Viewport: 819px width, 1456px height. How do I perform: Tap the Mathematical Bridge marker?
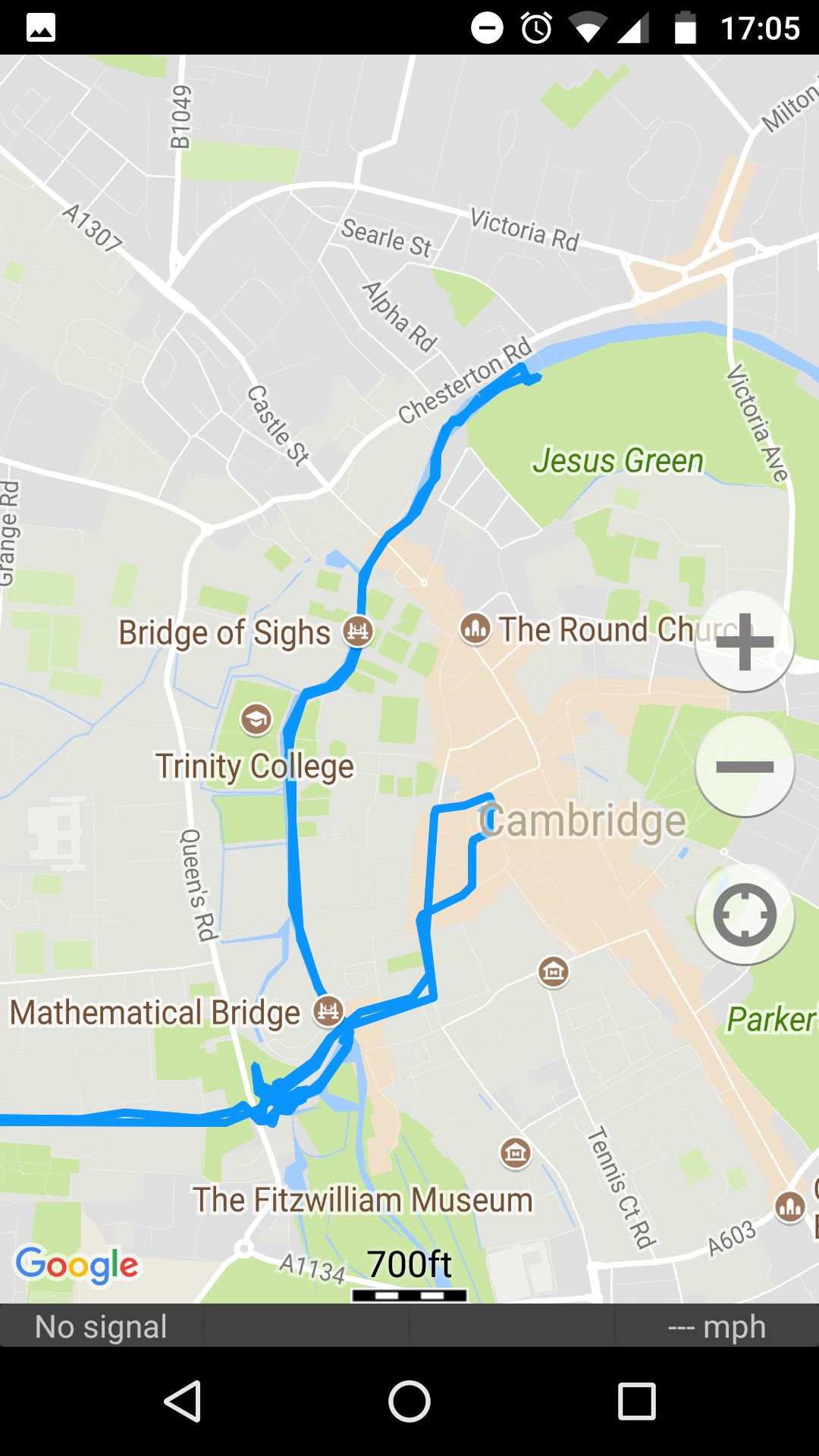328,1011
